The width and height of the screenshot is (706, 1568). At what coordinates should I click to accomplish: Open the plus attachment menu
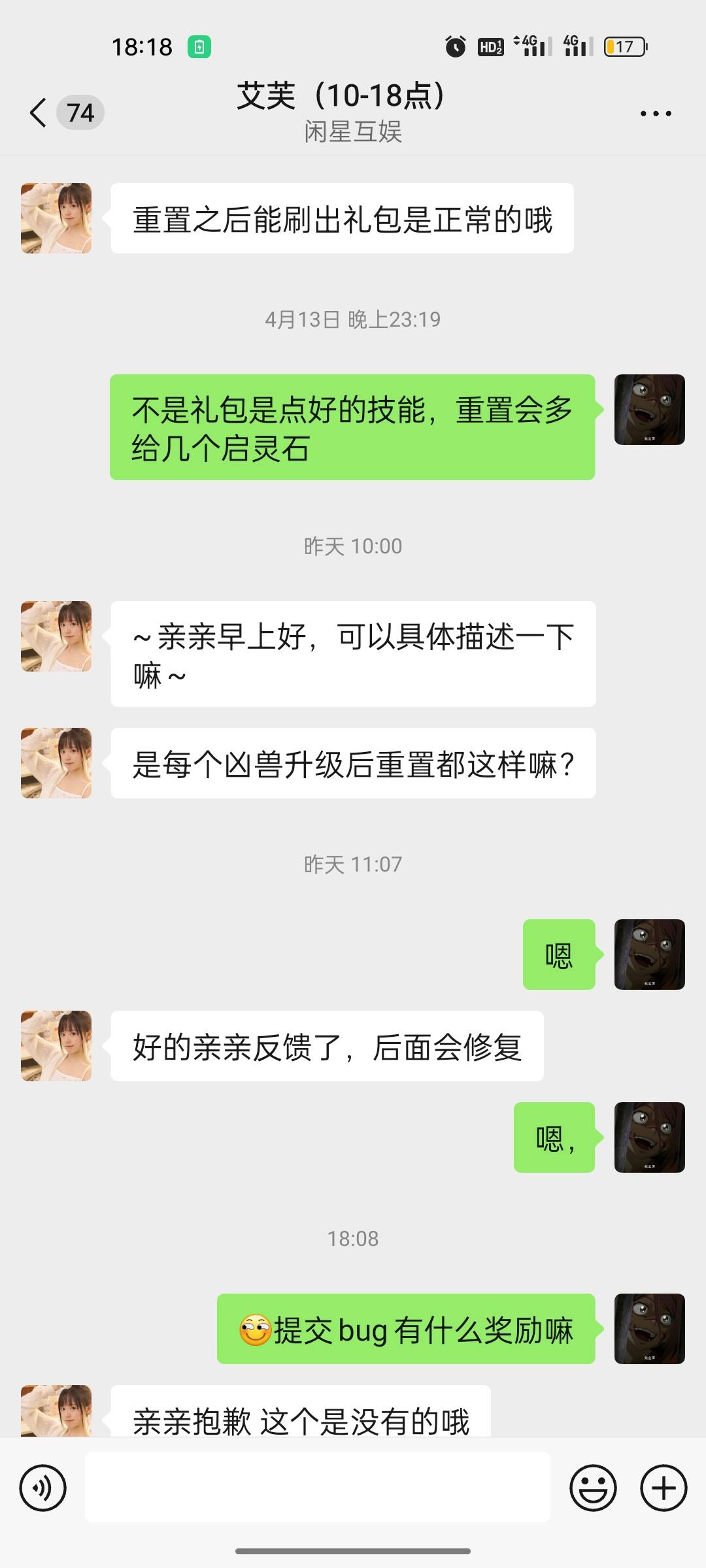click(664, 1488)
